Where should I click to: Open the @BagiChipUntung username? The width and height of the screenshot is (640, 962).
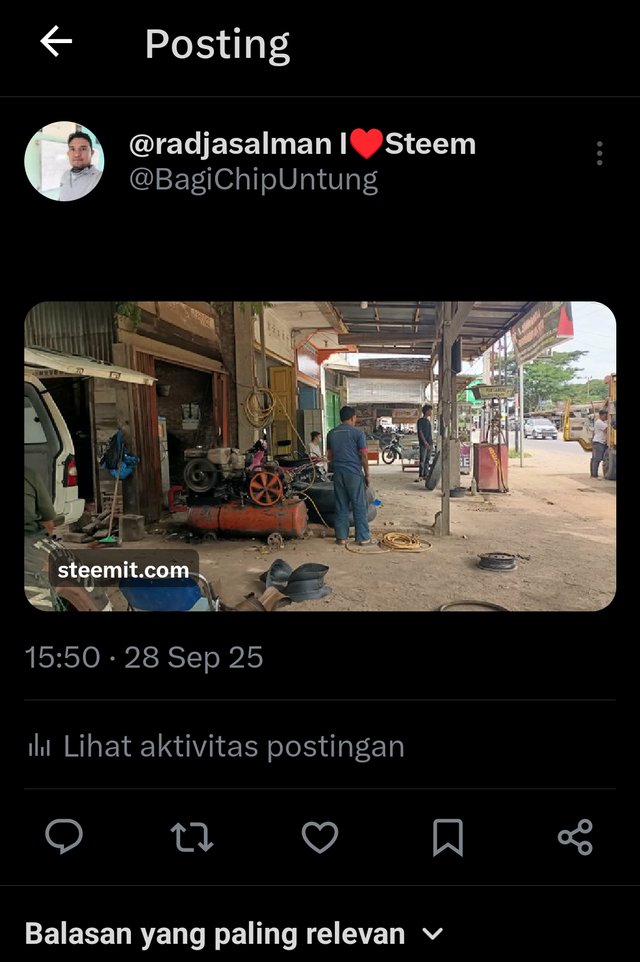tap(253, 180)
